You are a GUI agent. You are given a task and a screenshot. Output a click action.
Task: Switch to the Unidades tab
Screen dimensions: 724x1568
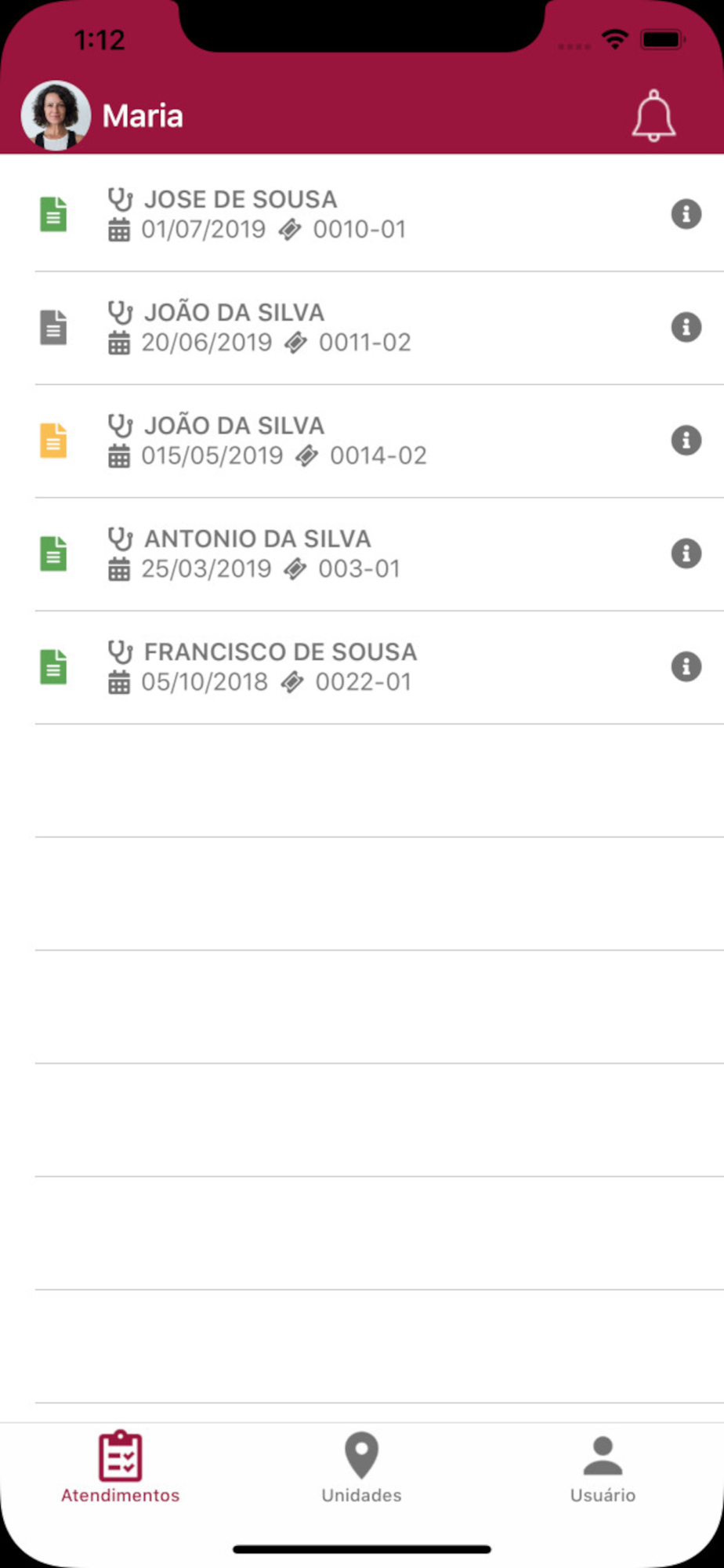coord(361,1467)
